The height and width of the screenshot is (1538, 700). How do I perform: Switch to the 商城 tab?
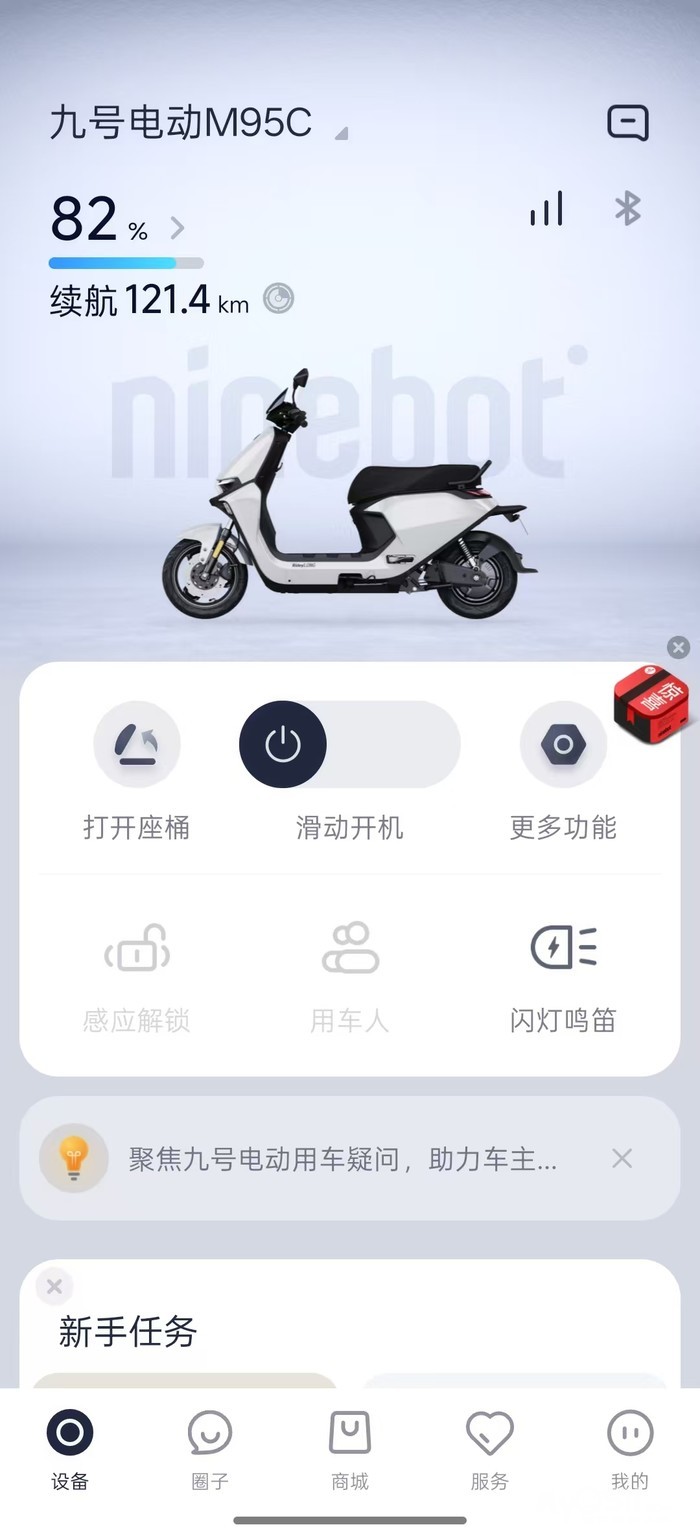[350, 1446]
